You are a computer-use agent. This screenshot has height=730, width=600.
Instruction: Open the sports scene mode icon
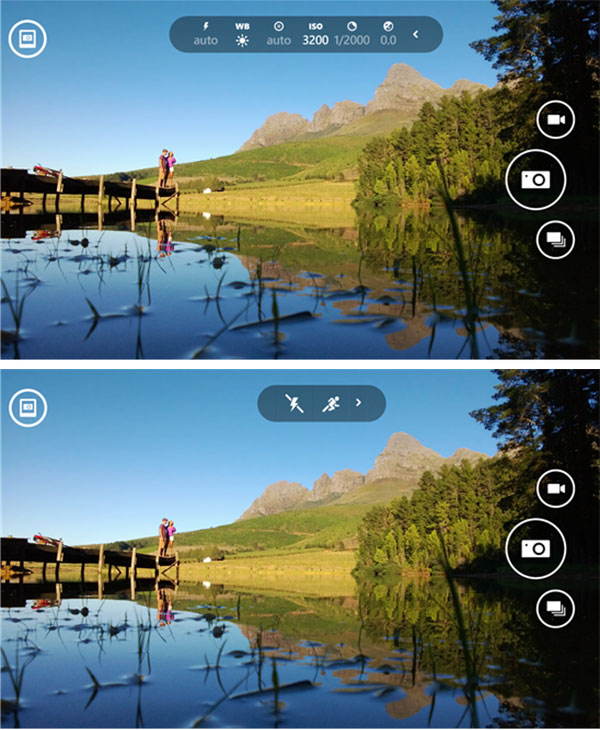pos(331,403)
